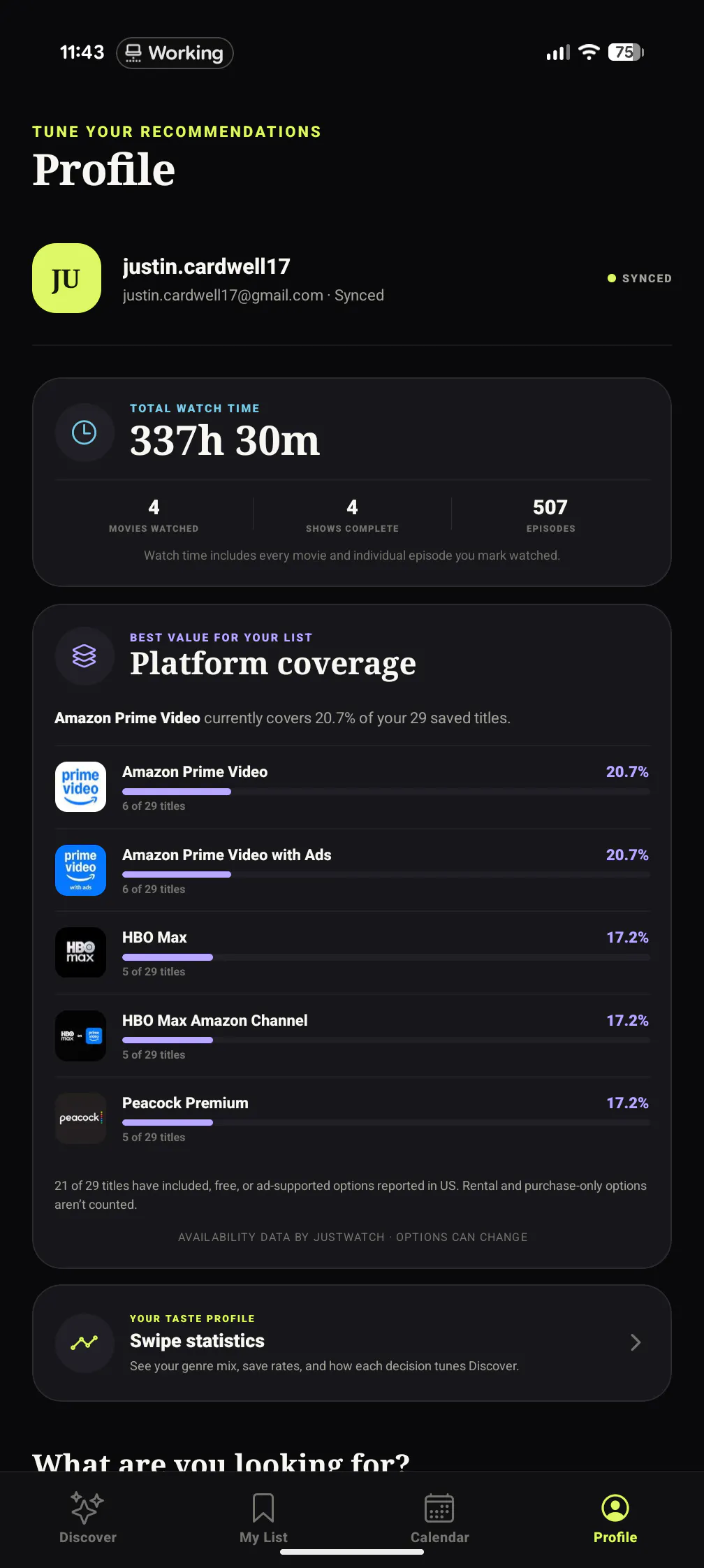Tap the JU profile avatar
Image resolution: width=704 pixels, height=1568 pixels.
[x=67, y=278]
